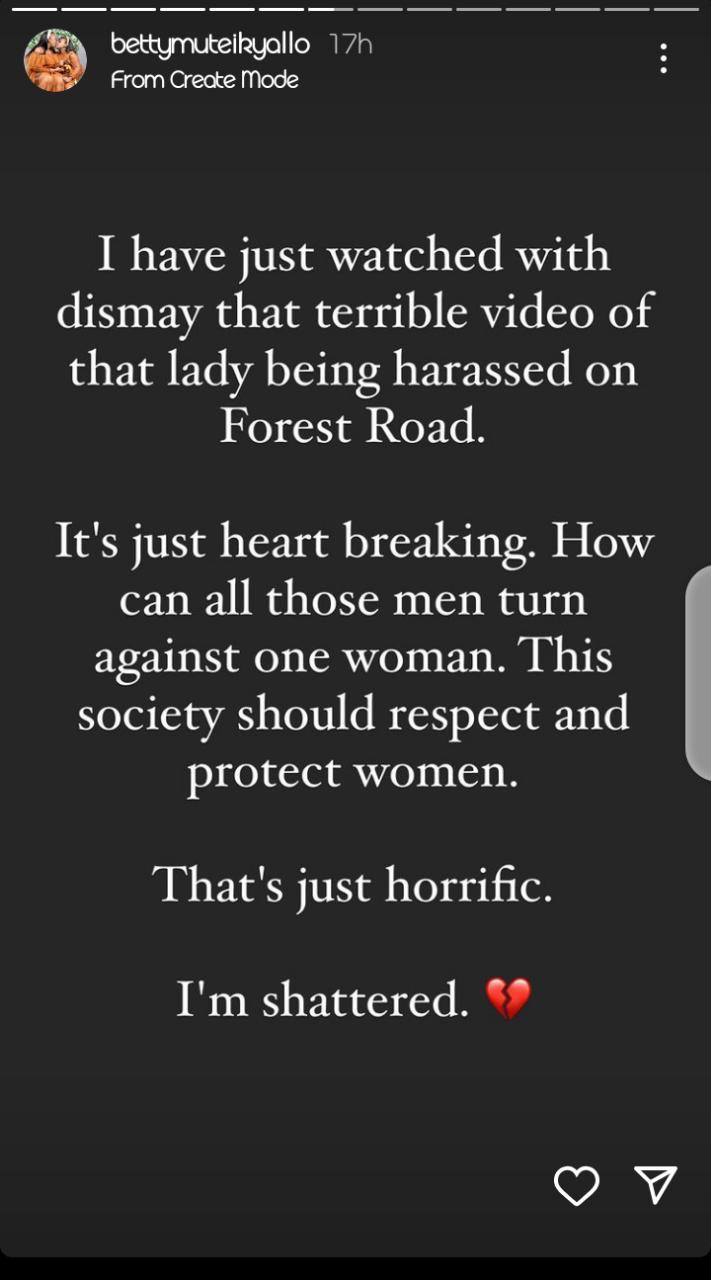Screen dimensions: 711x1280
Task: Share the story via paper plane icon
Action: (x=657, y=1185)
